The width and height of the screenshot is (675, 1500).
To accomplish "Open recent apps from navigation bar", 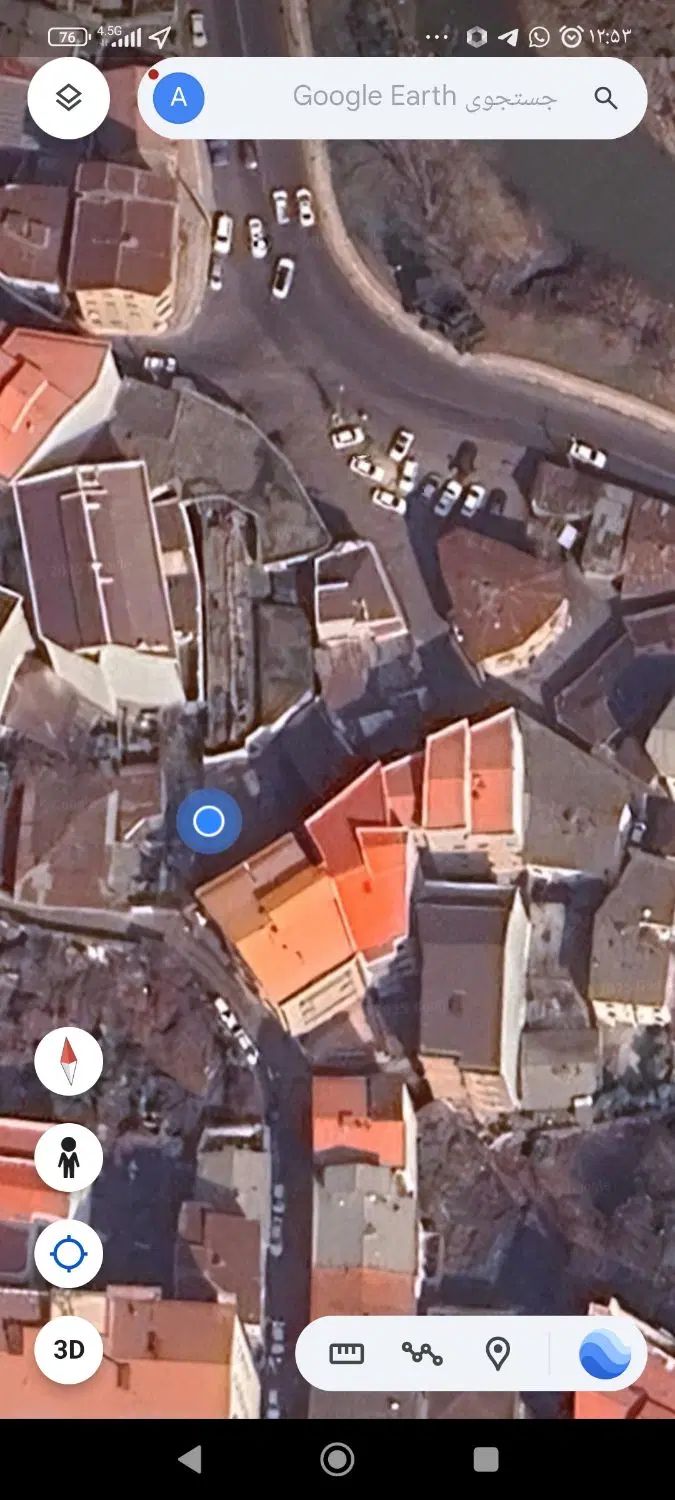I will (x=486, y=1459).
